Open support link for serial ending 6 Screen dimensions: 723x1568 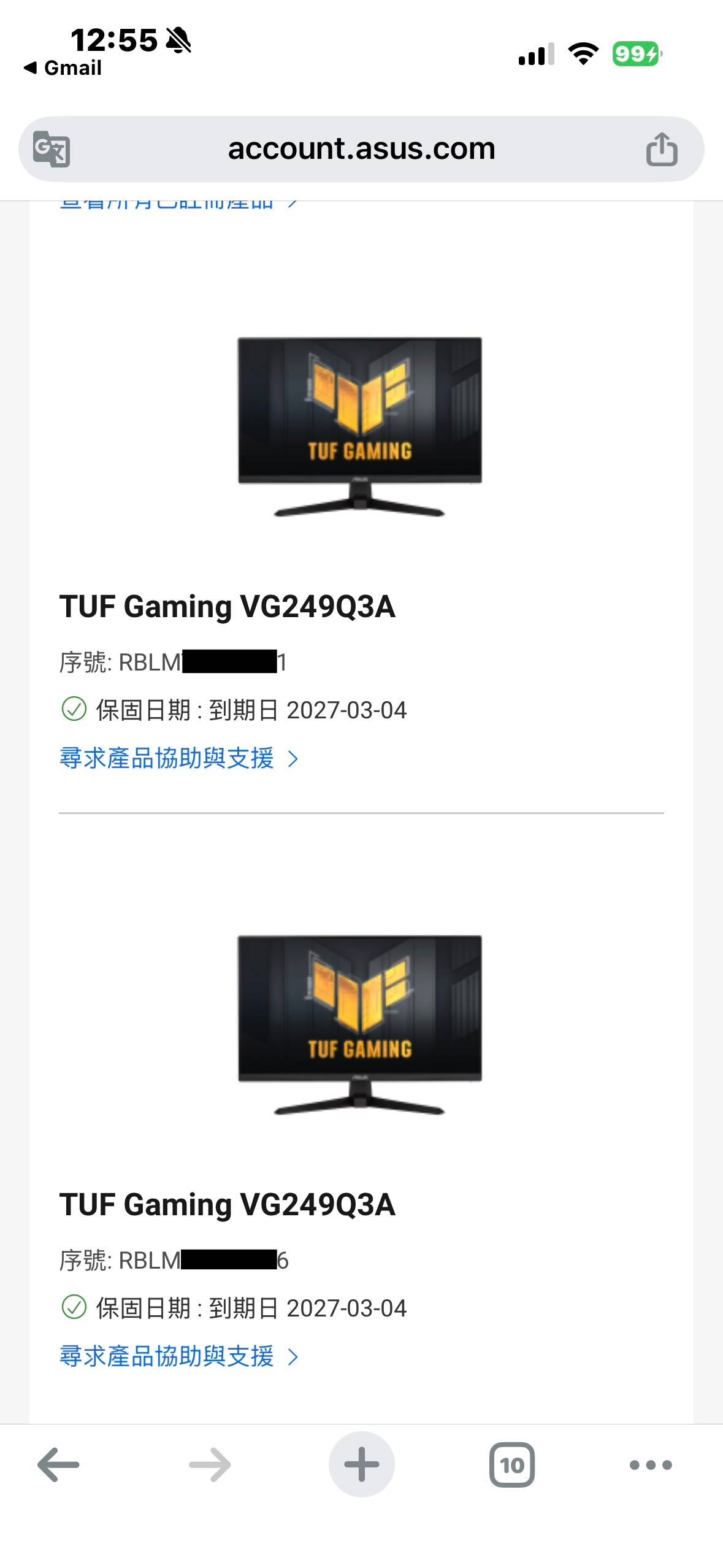pos(178,1356)
